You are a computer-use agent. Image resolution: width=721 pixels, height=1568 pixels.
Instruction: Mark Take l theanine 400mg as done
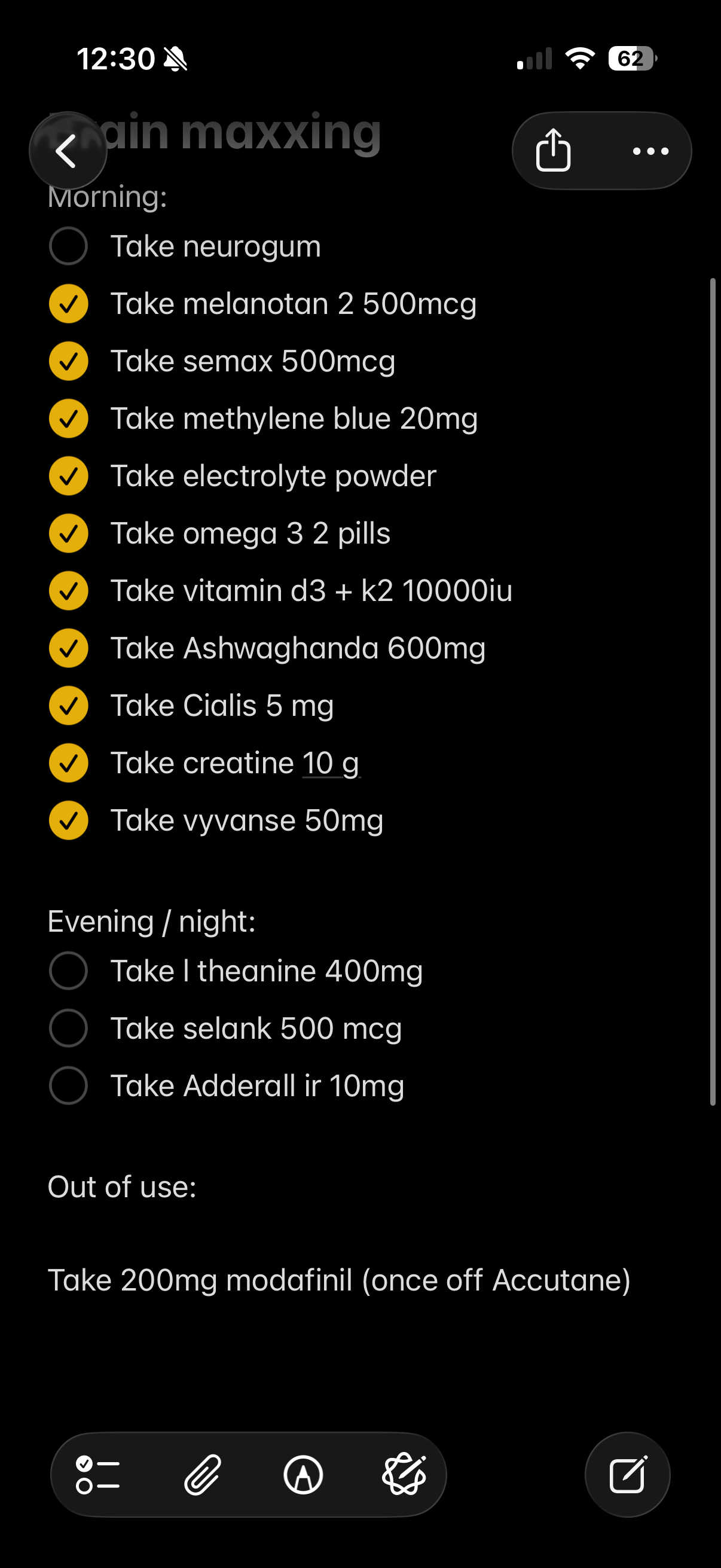coord(68,971)
